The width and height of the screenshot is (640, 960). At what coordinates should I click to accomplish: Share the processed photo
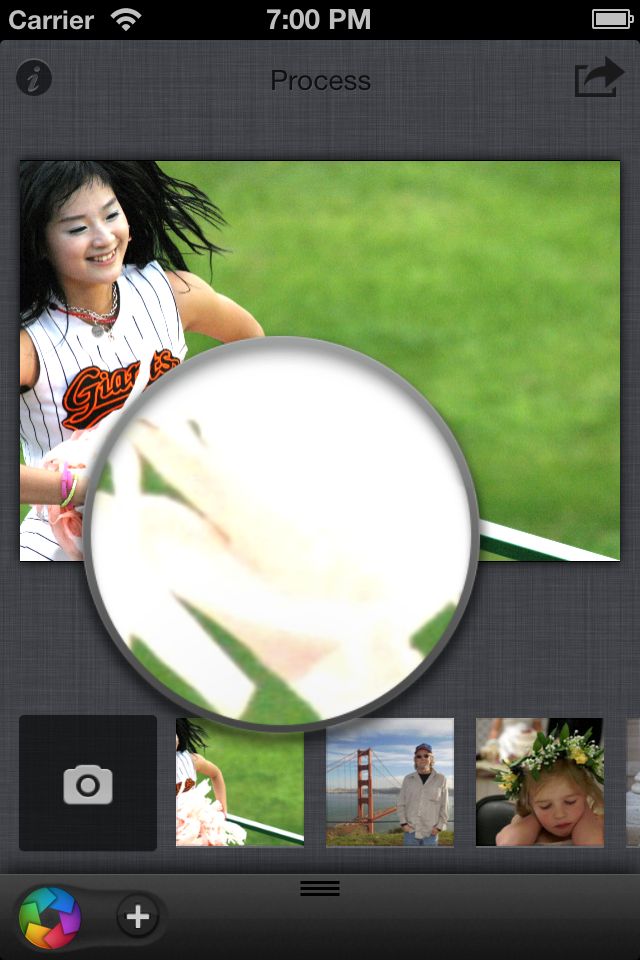point(598,78)
